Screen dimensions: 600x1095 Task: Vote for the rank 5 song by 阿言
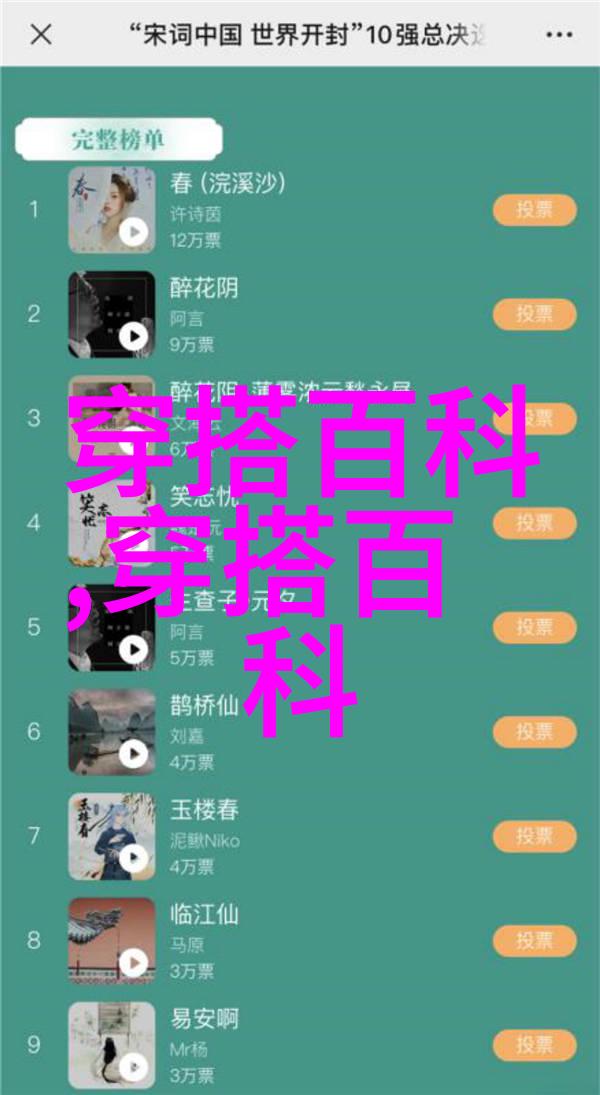tap(534, 627)
